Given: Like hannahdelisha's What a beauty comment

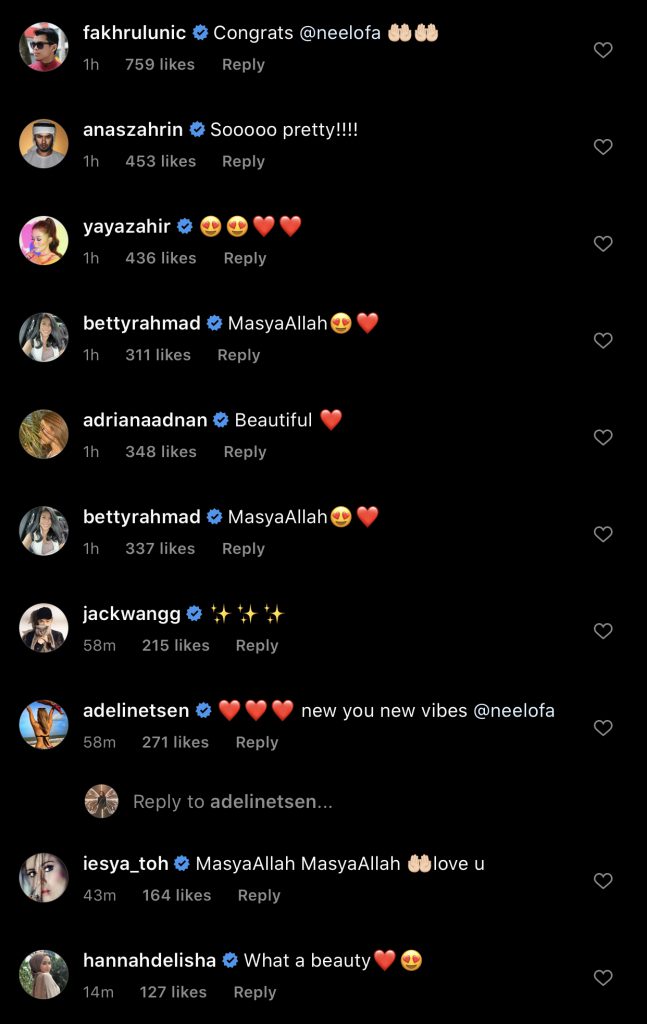Looking at the screenshot, I should (x=603, y=978).
